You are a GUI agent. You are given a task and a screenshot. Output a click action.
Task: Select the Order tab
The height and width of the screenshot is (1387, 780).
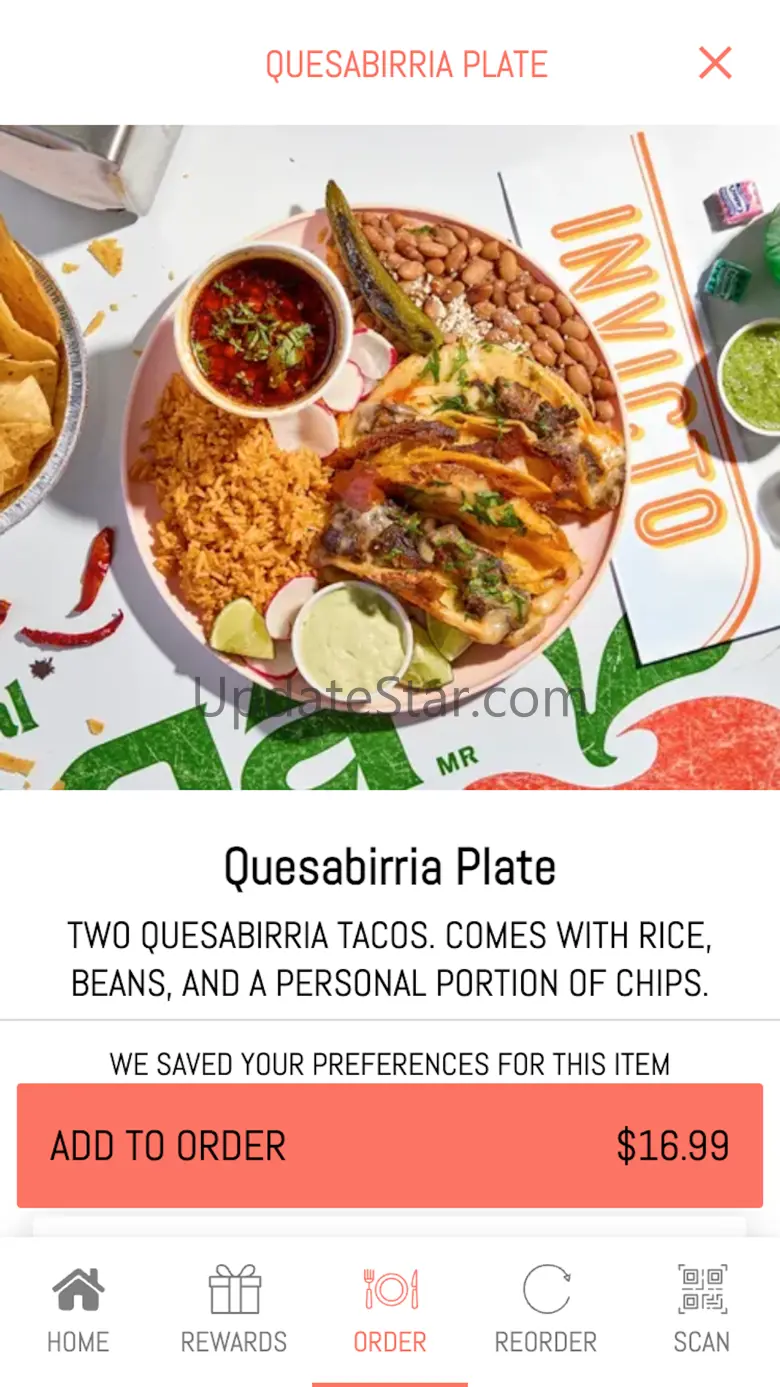point(390,1310)
